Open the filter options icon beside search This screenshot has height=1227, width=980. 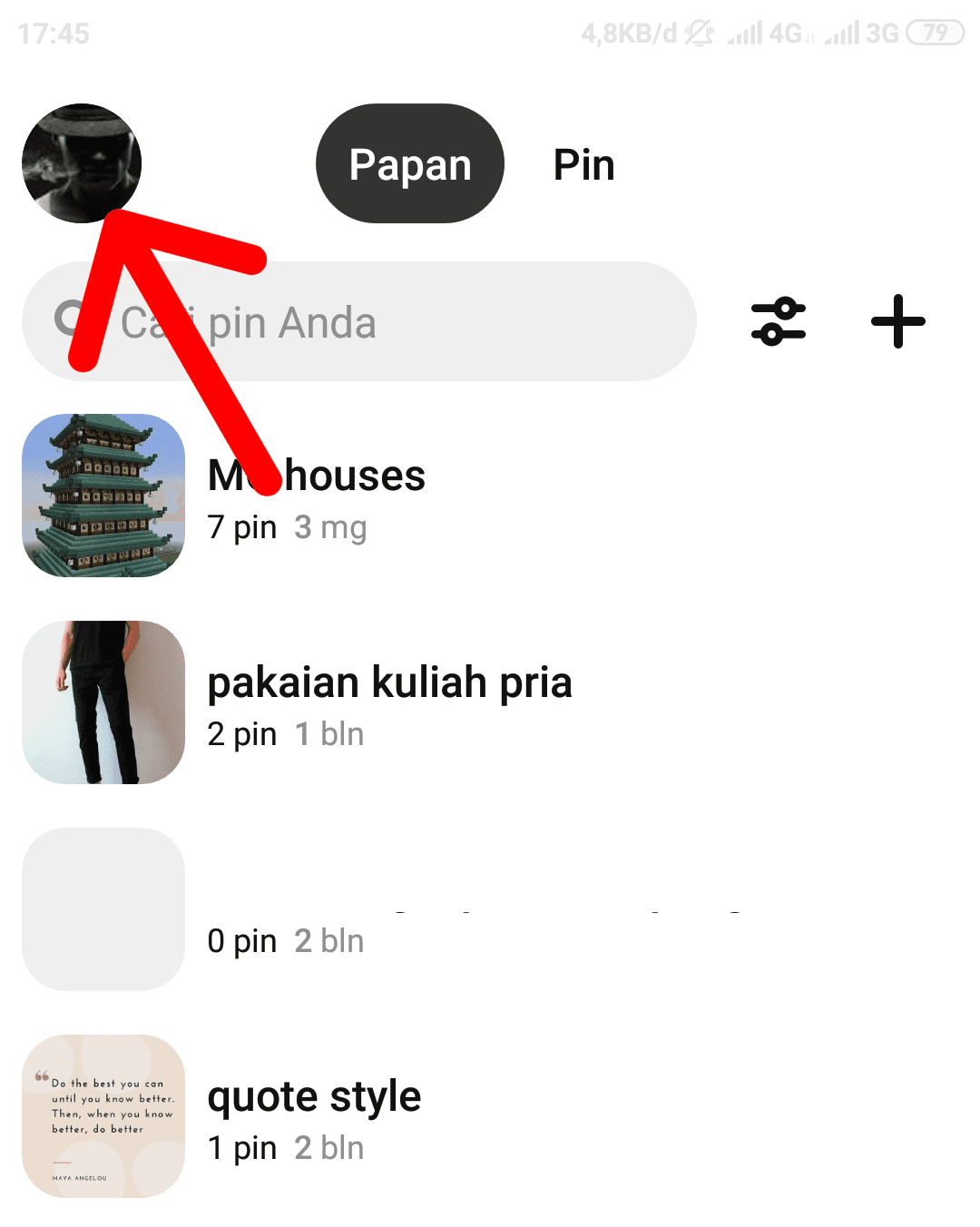[x=779, y=321]
